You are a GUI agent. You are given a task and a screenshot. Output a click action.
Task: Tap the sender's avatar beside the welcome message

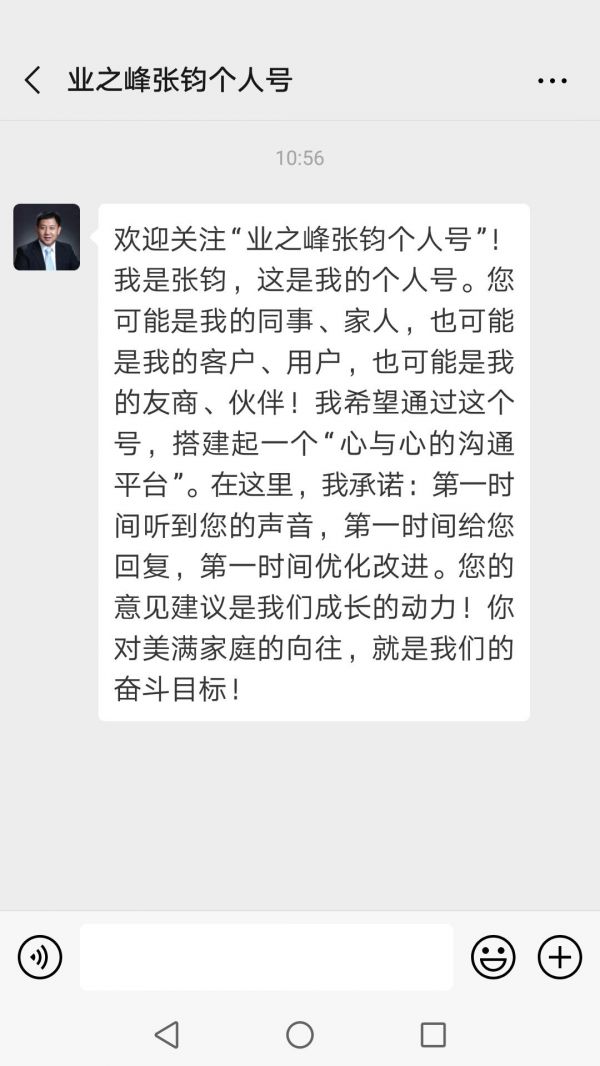[47, 237]
